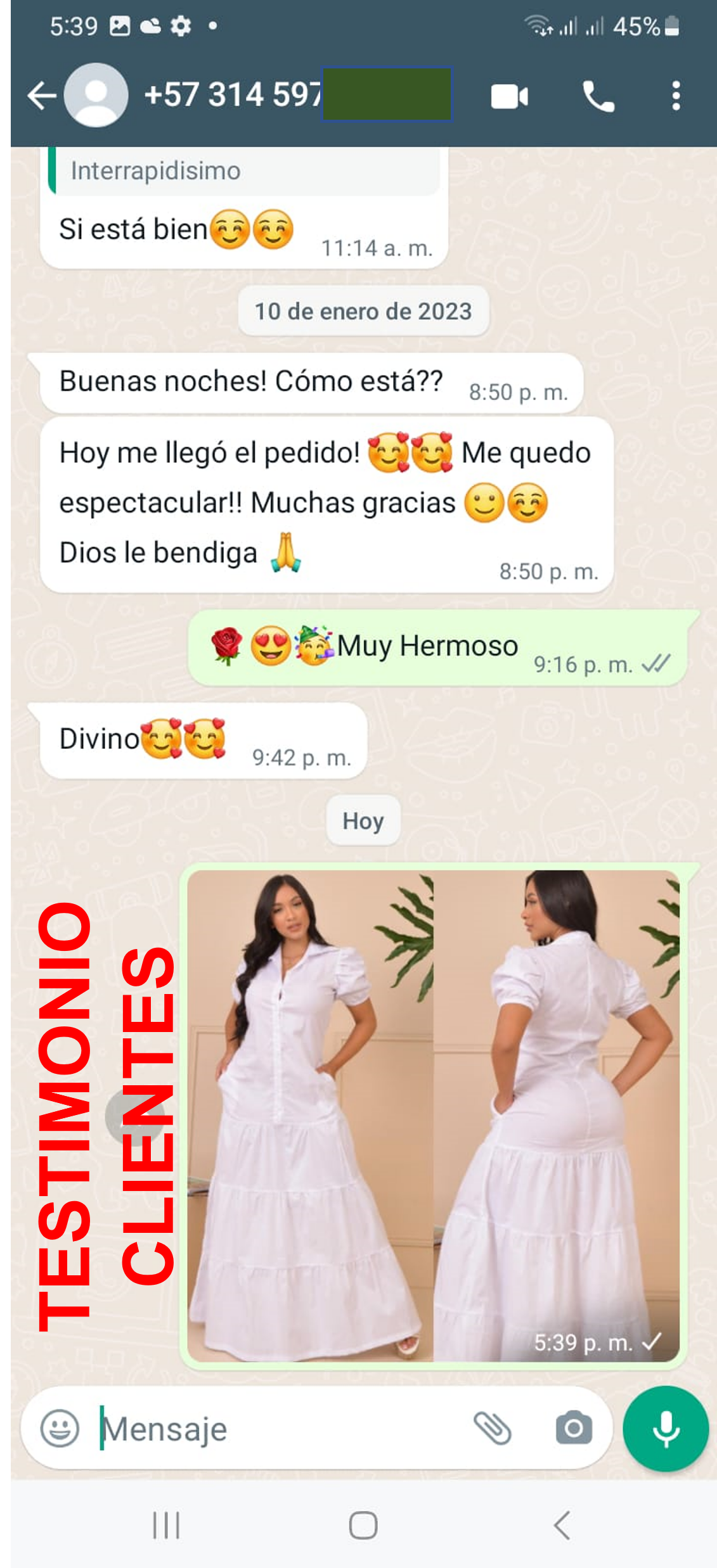The image size is (717, 1568).
Task: Open the three-dot overflow menu
Action: tap(676, 96)
